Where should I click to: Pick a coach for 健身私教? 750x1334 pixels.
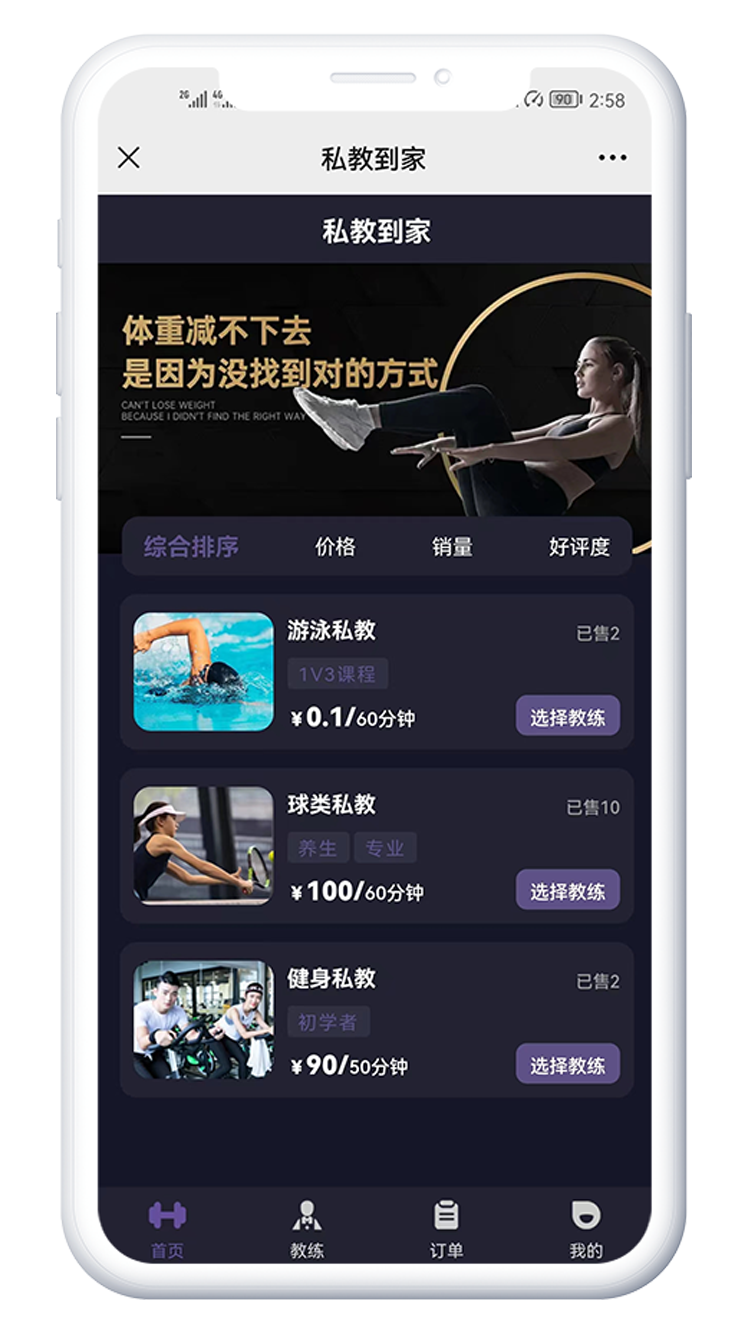point(567,1065)
